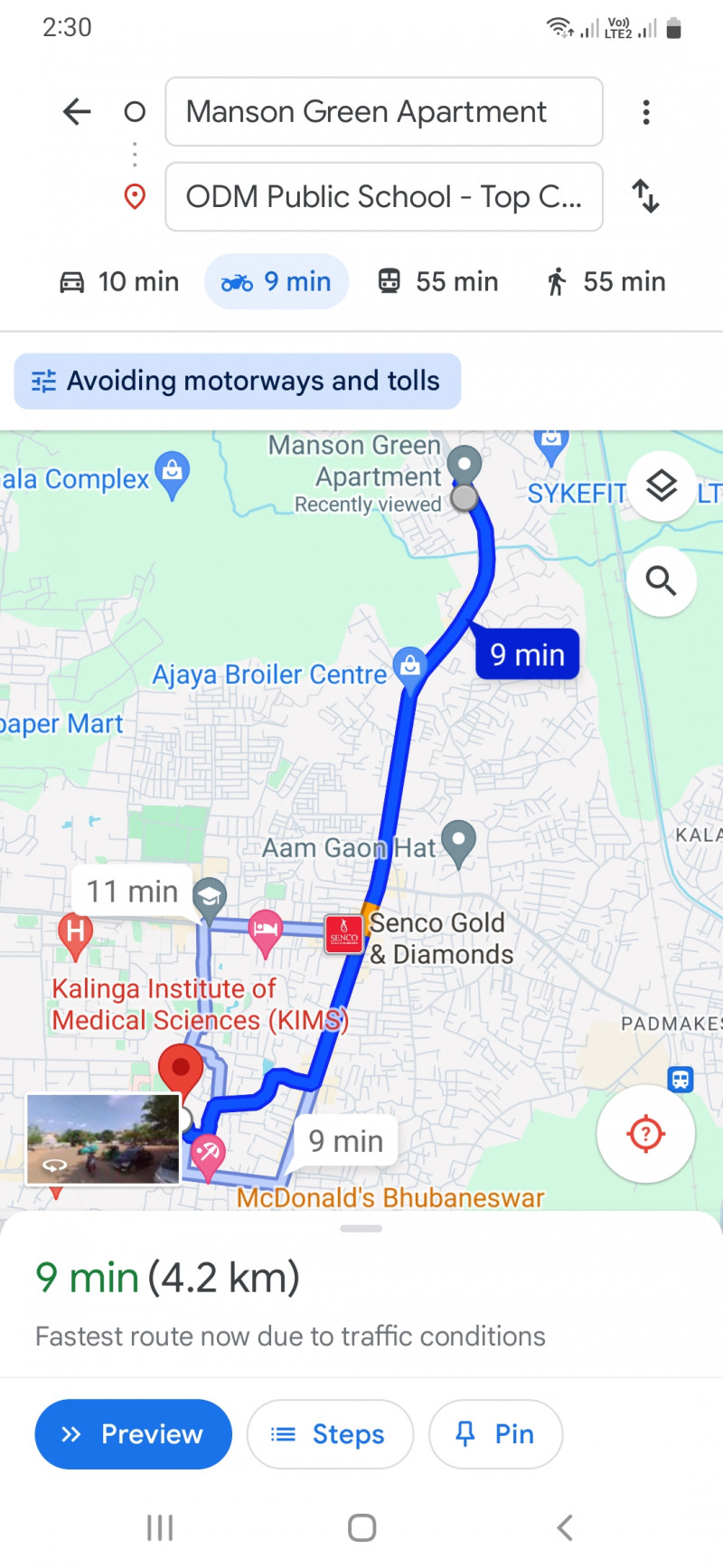
Task: Select the alternate 11 min route
Action: (132, 892)
